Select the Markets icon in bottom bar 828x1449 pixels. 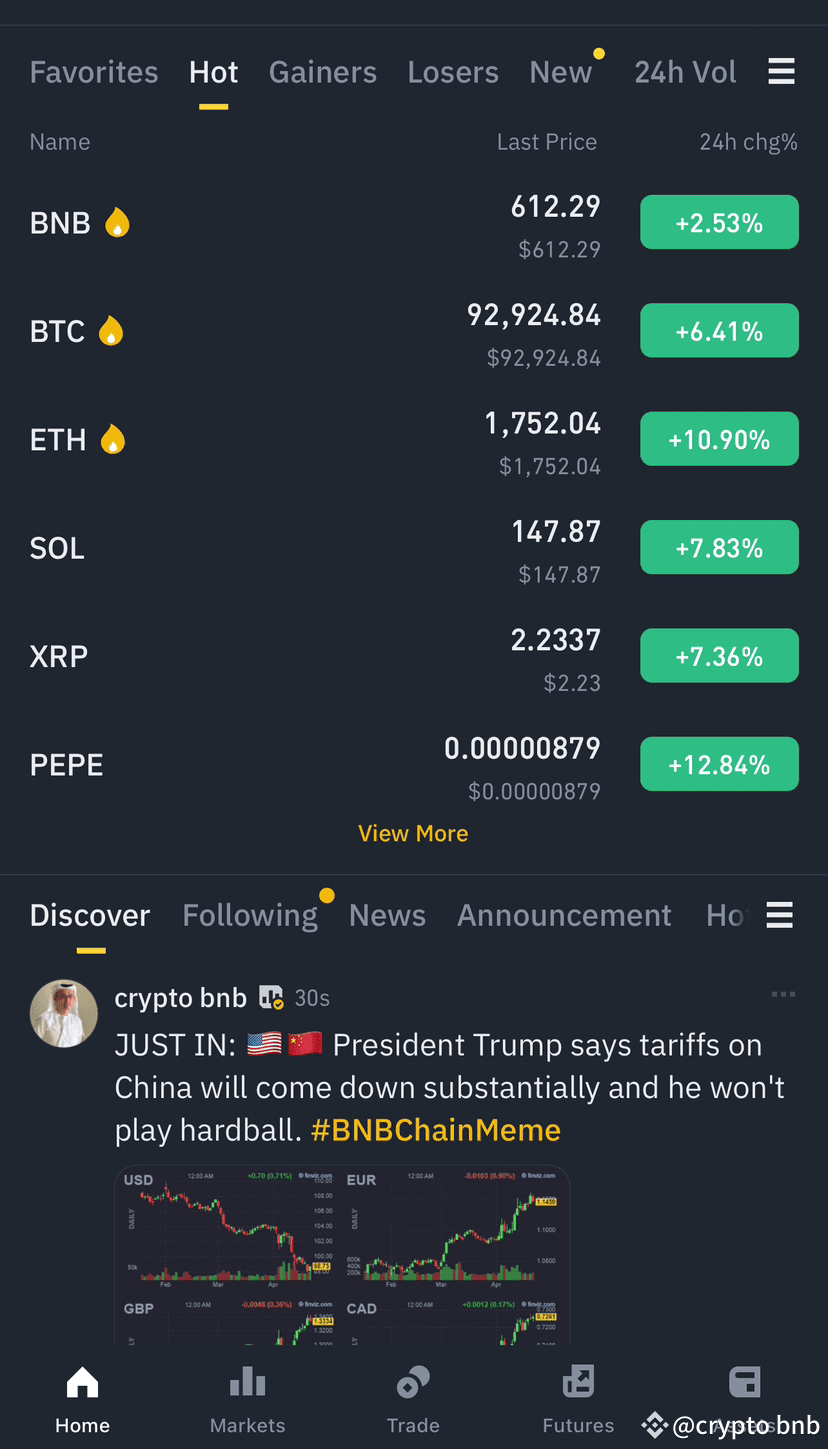tap(247, 1381)
